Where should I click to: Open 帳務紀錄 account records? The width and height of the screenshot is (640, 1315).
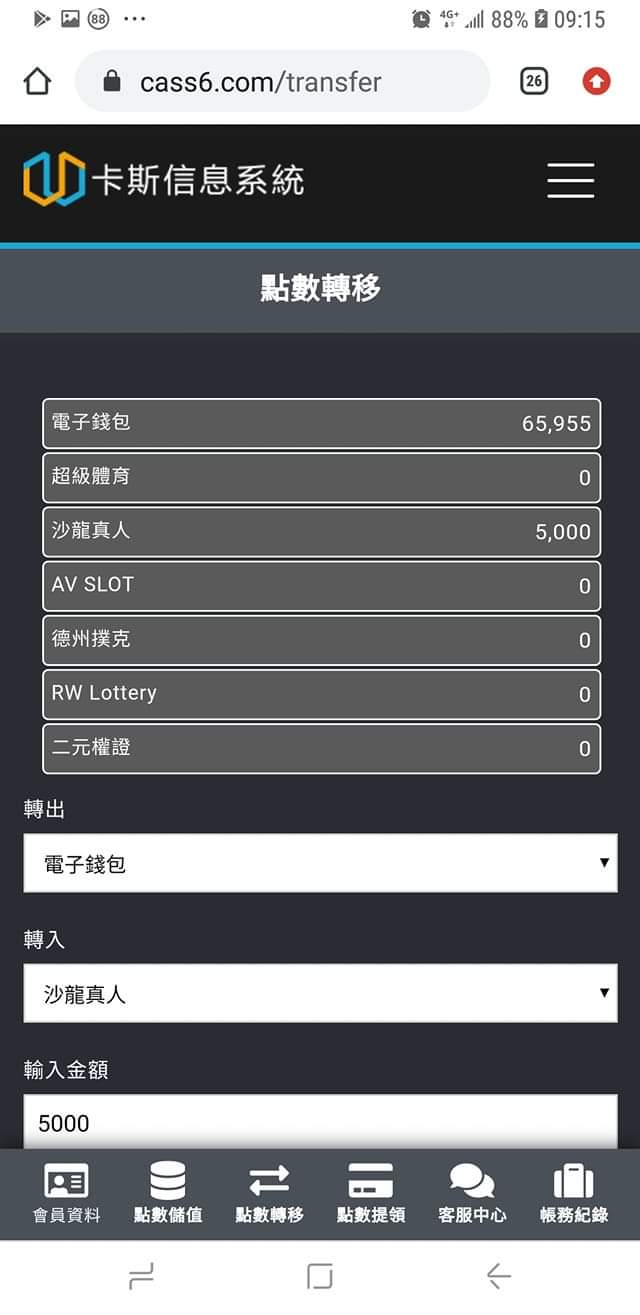tap(573, 1194)
